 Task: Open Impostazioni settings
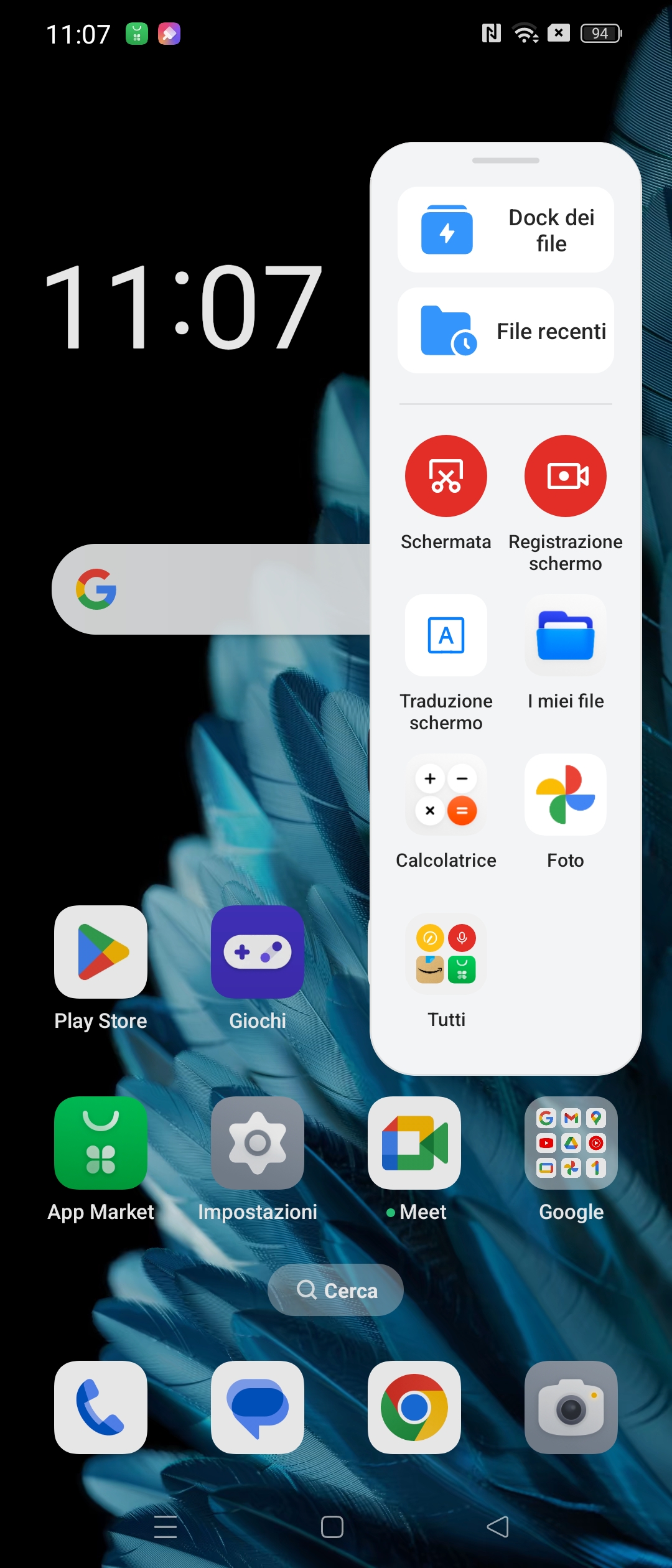258,1143
